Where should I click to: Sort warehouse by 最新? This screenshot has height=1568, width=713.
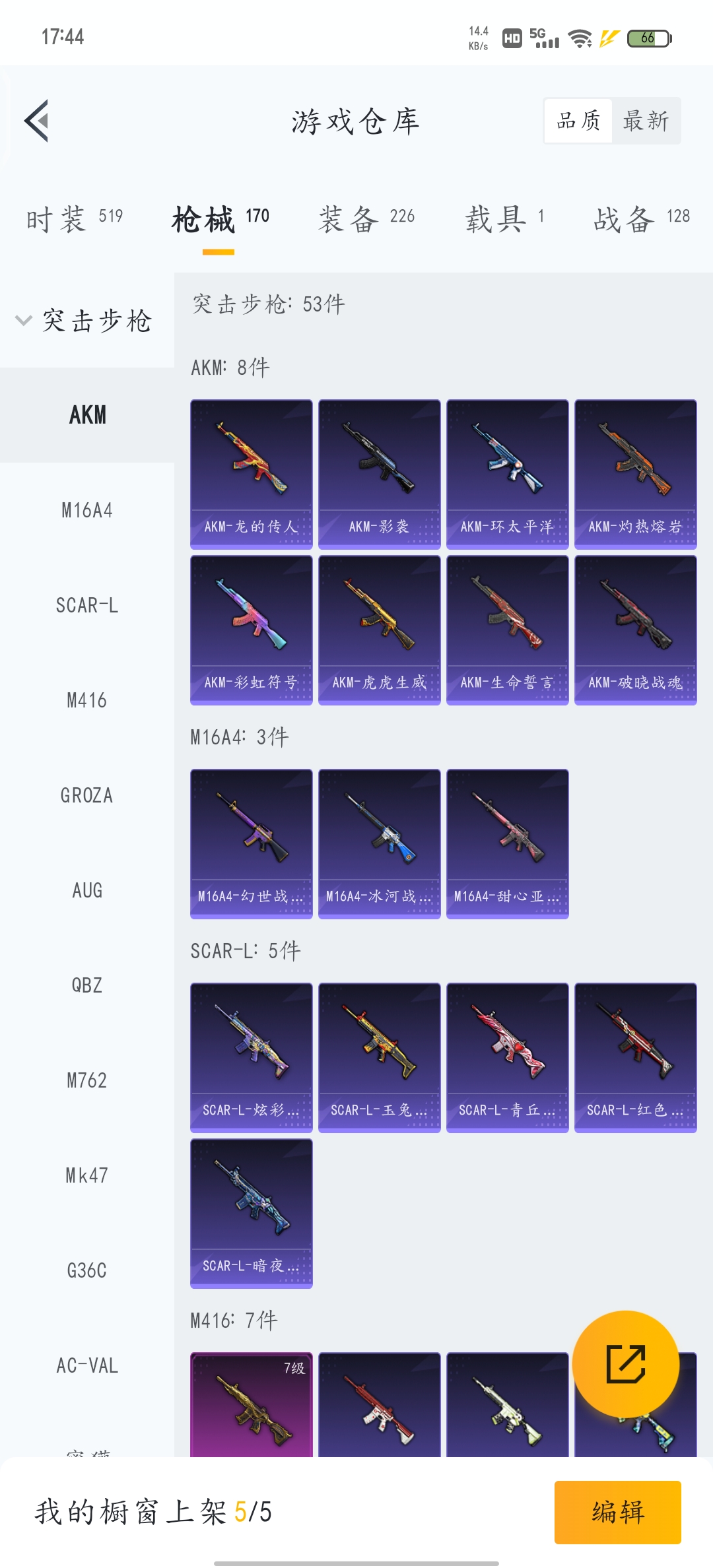(x=646, y=121)
